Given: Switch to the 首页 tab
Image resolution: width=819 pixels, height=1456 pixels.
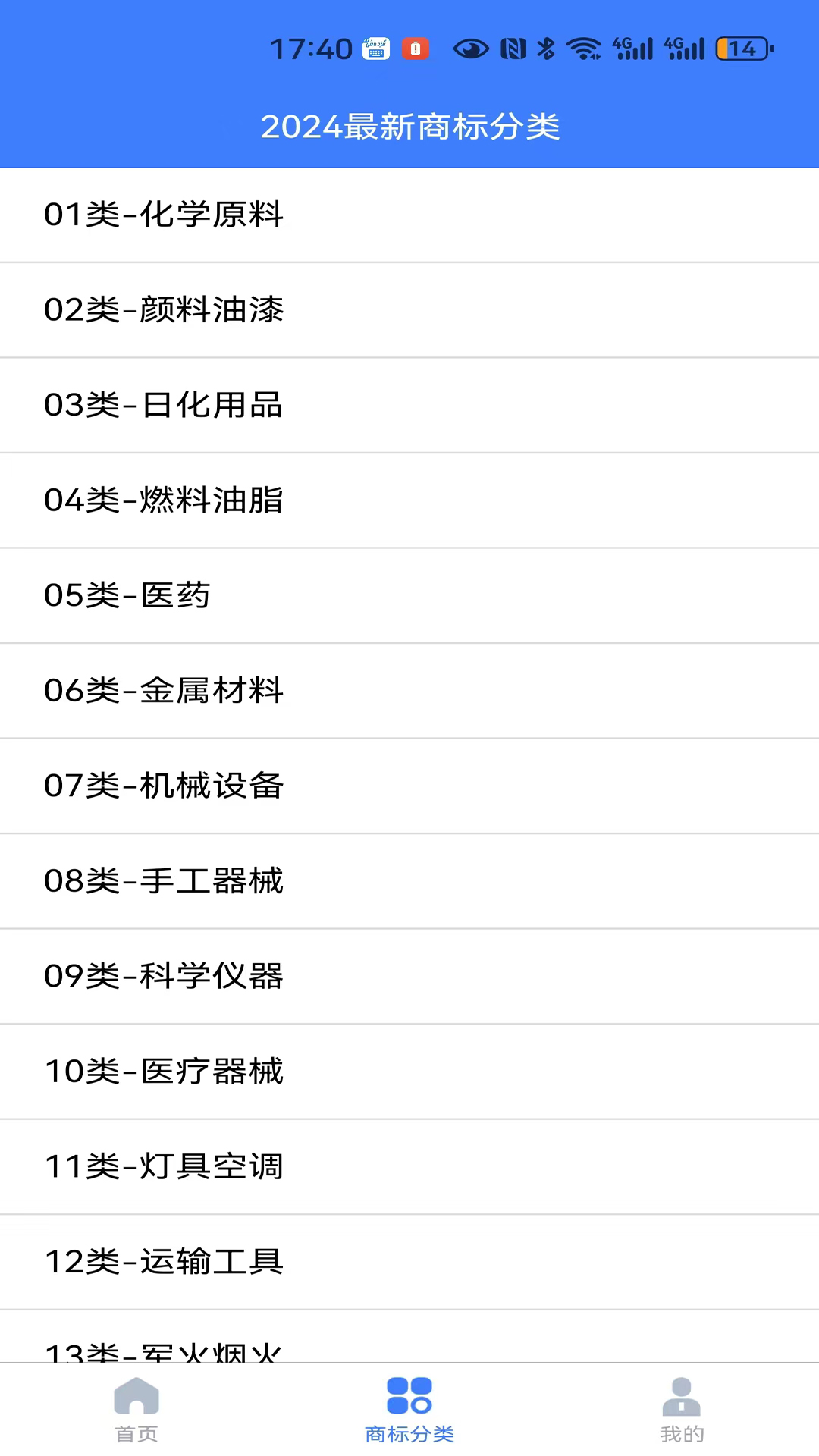Looking at the screenshot, I should tap(135, 1412).
